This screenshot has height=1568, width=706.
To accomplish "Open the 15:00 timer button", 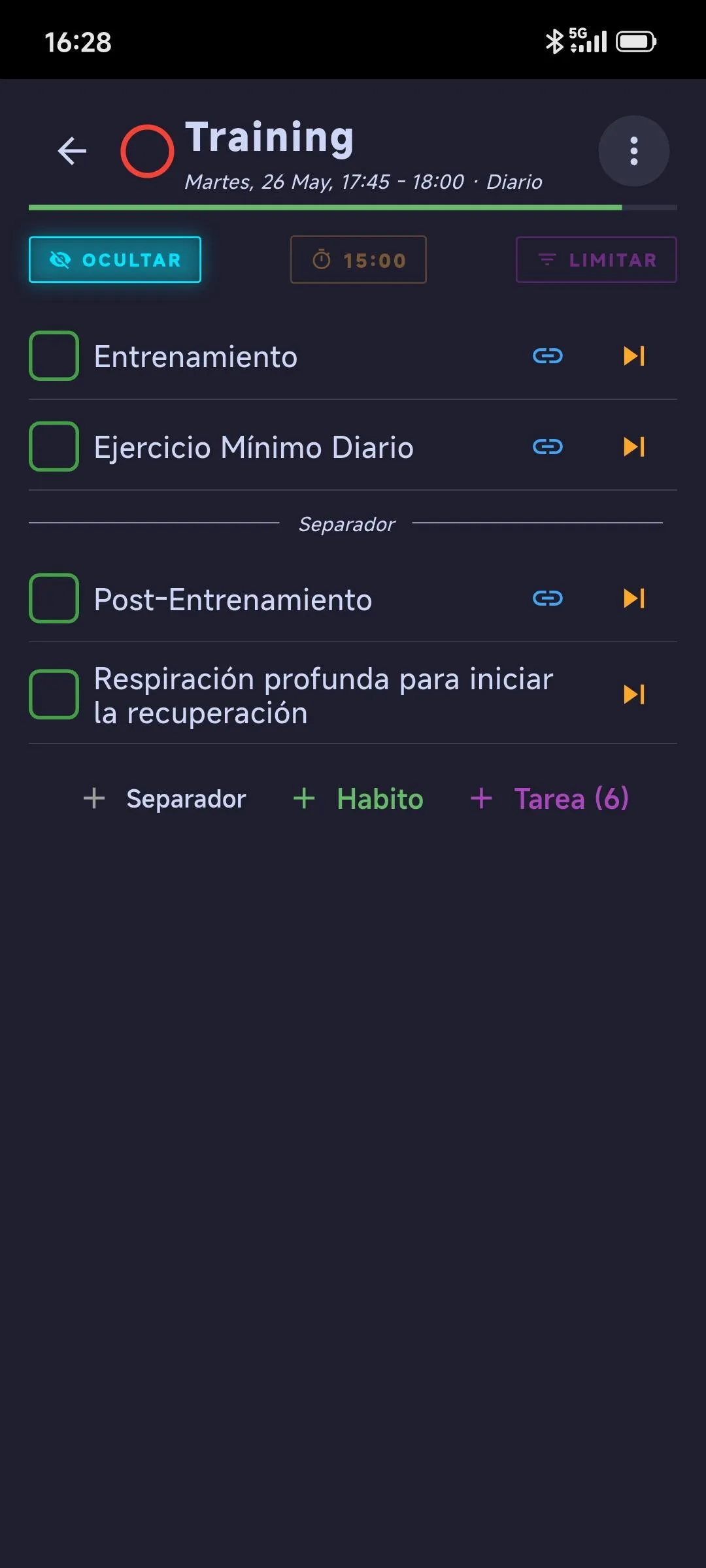I will point(358,259).
